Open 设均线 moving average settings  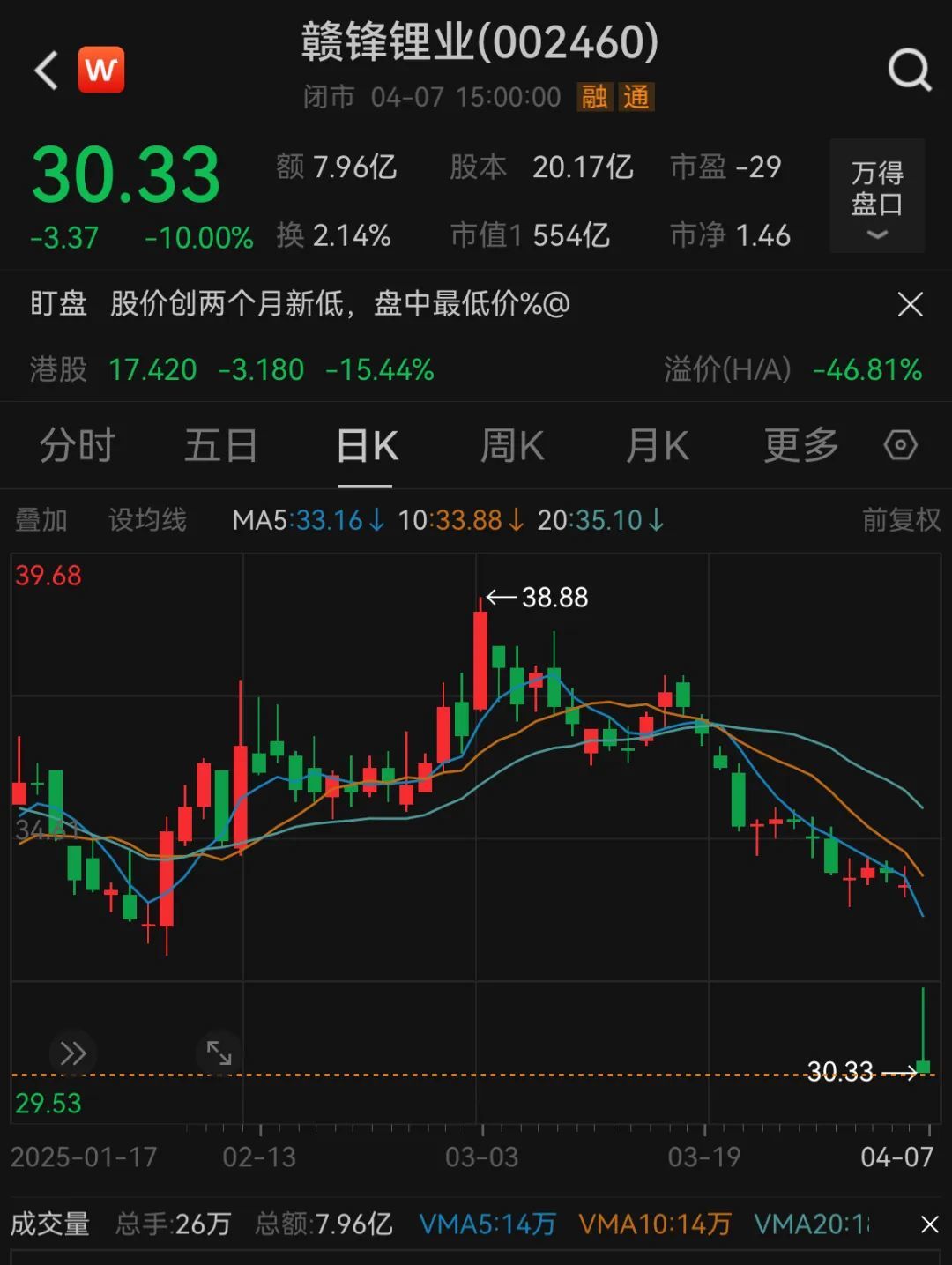(x=147, y=520)
